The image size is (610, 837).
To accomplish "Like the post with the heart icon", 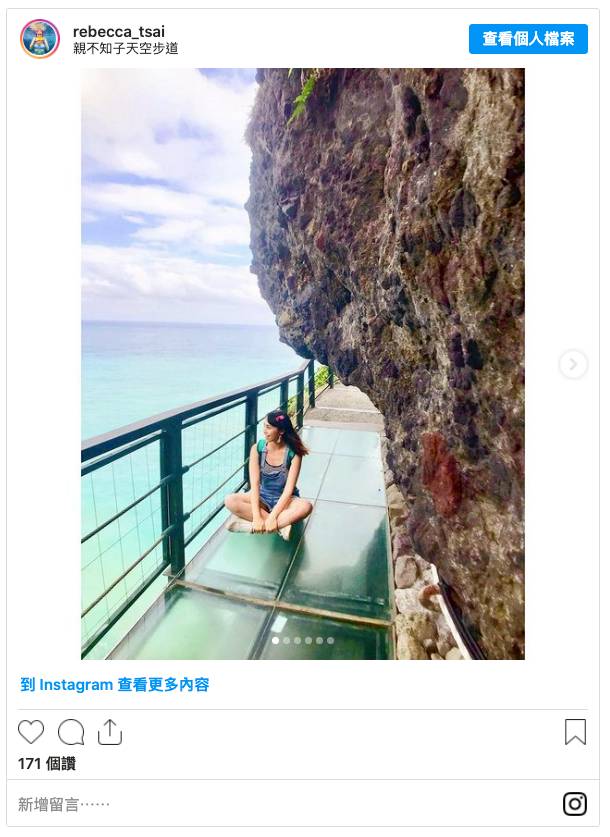I will point(31,732).
